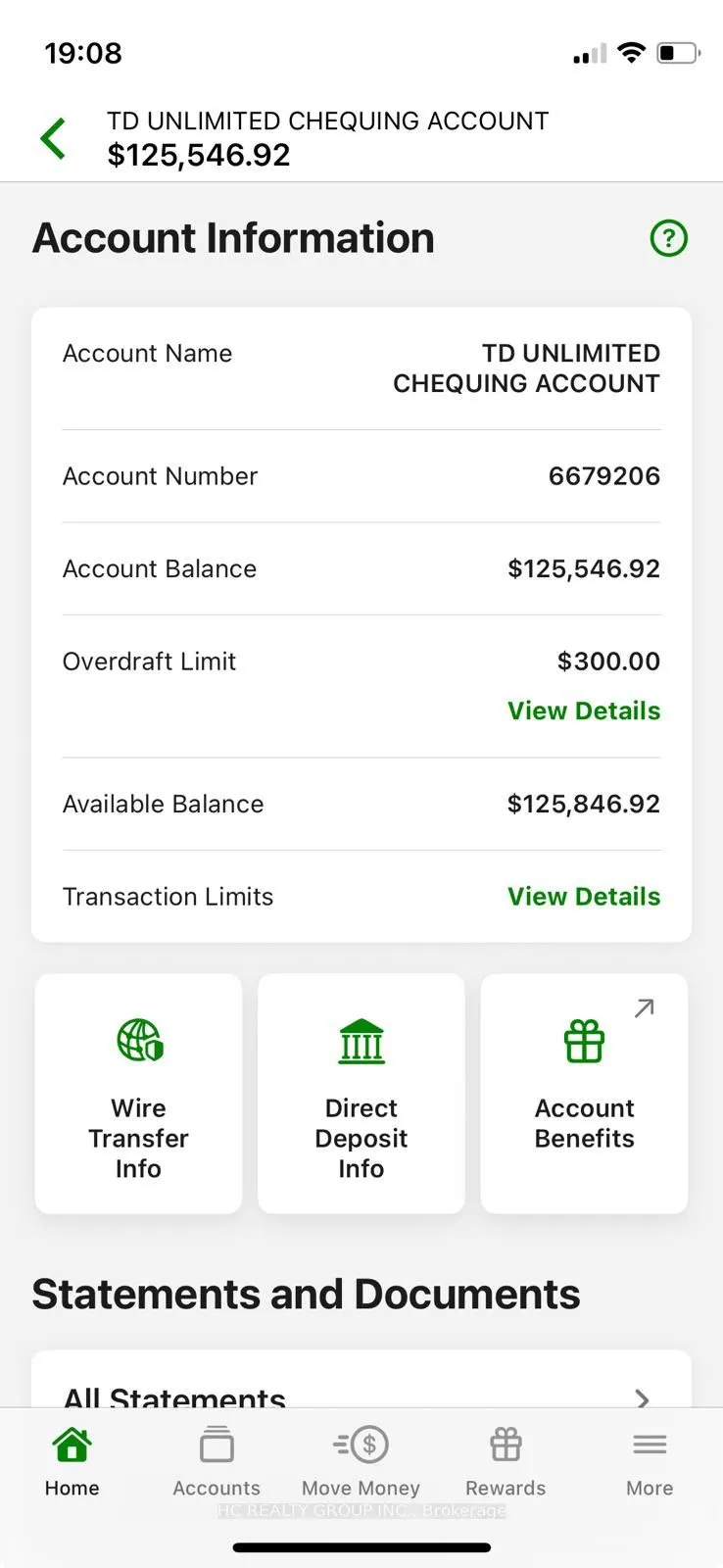
Task: Go back using the green arrow
Action: (54, 138)
